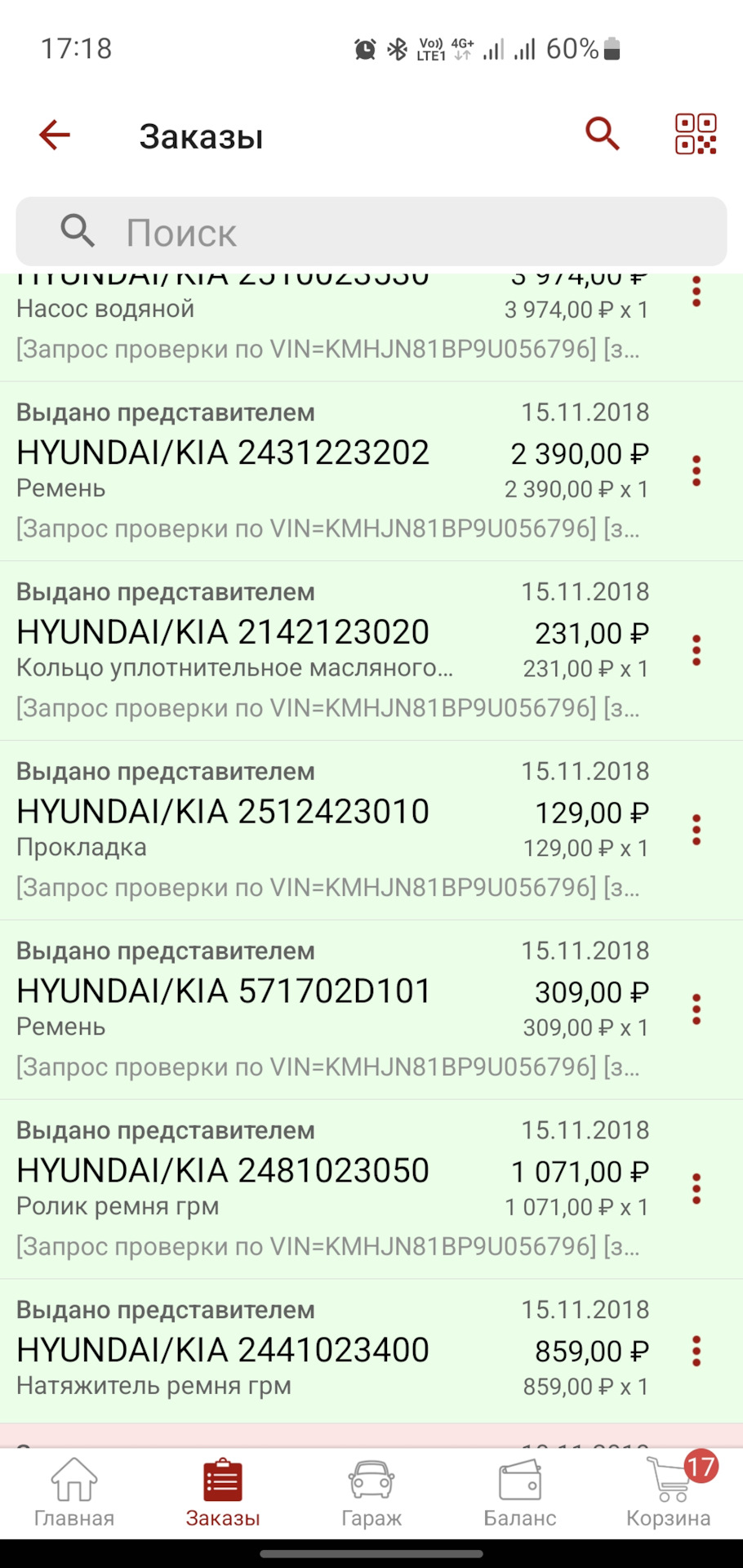Open options for order 2431223202
Image resolution: width=743 pixels, height=1568 pixels.
tap(696, 471)
